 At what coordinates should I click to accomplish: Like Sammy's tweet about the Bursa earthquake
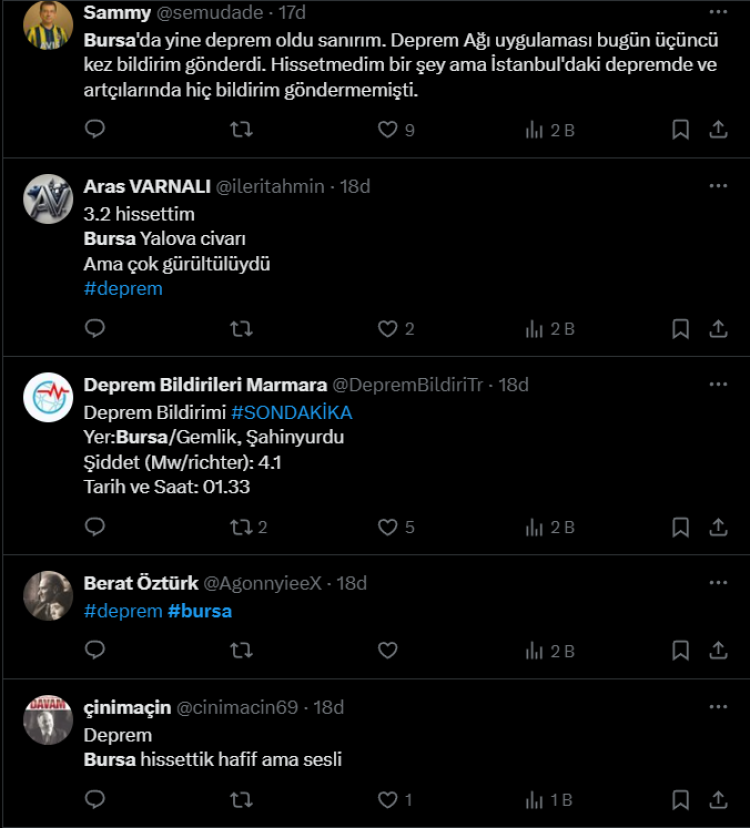[x=388, y=129]
